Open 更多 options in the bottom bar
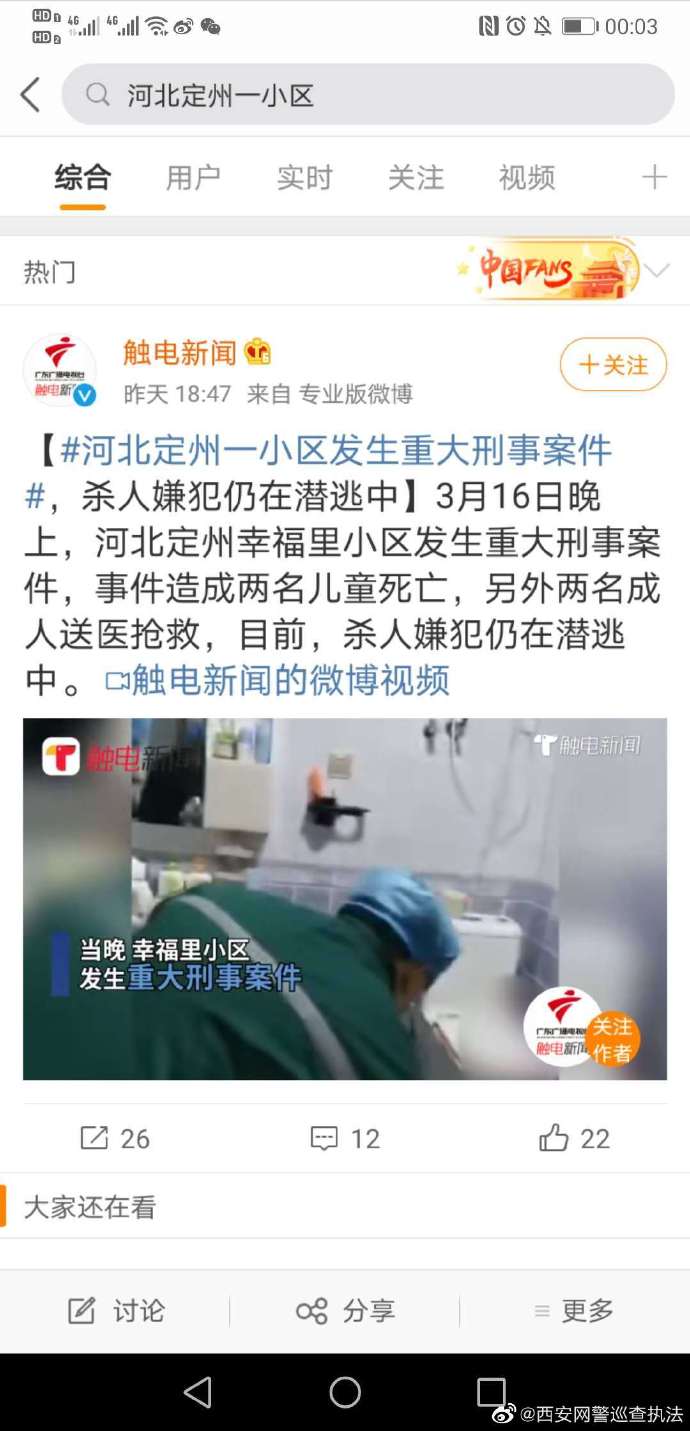The image size is (690, 1431). 574,1311
